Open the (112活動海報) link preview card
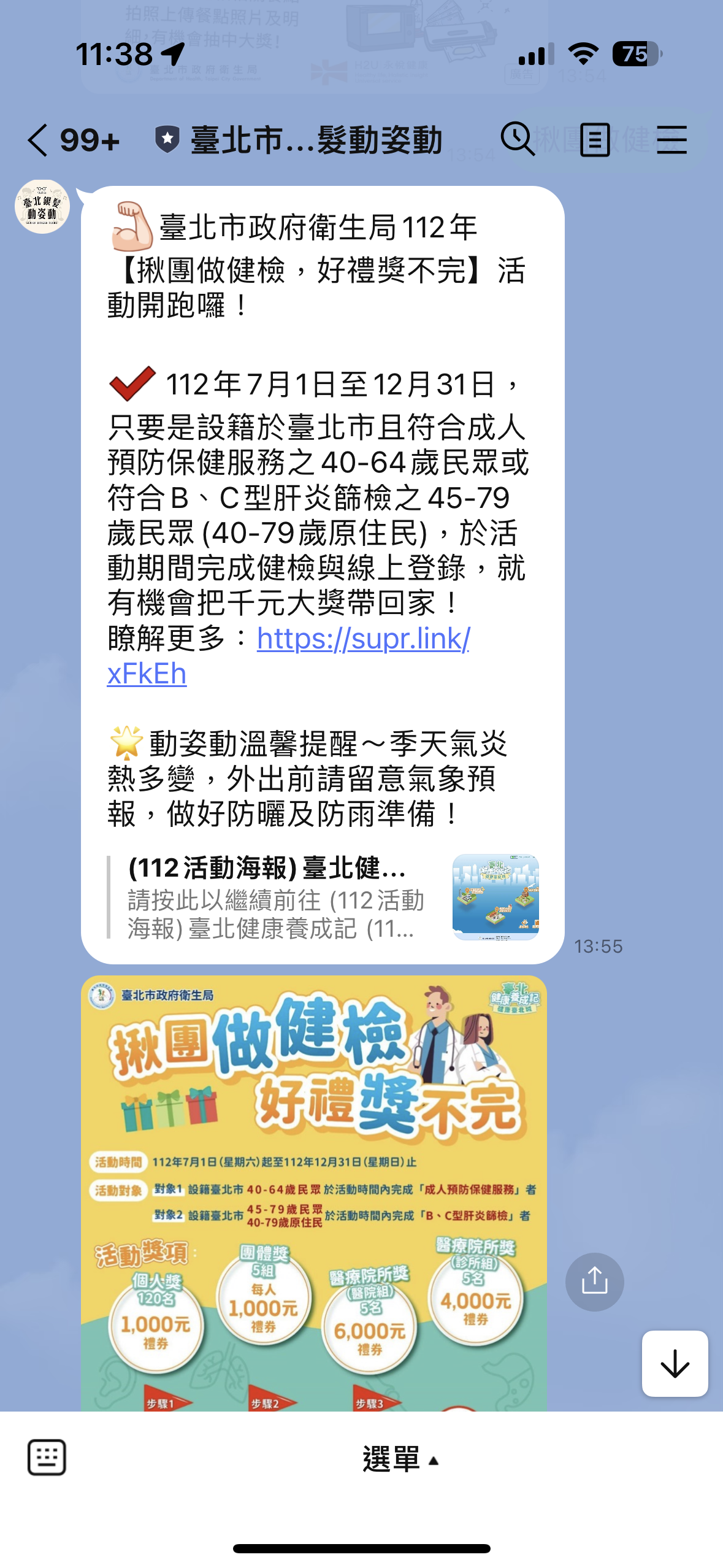The width and height of the screenshot is (723, 1568). pyautogui.click(x=323, y=897)
